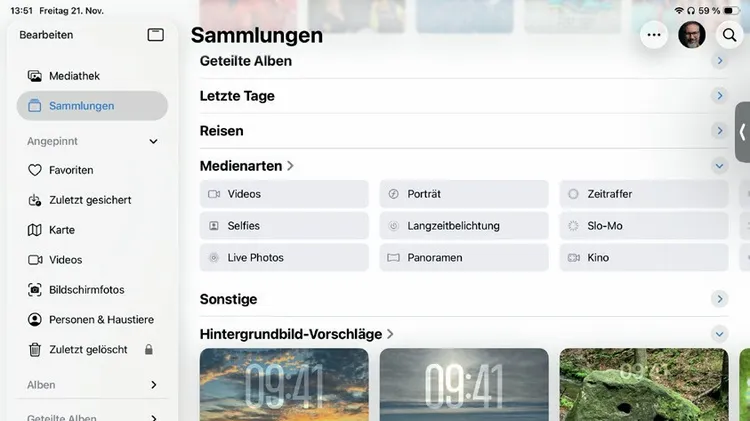
Task: Open Karte in the sidebar
Action: [x=62, y=230]
